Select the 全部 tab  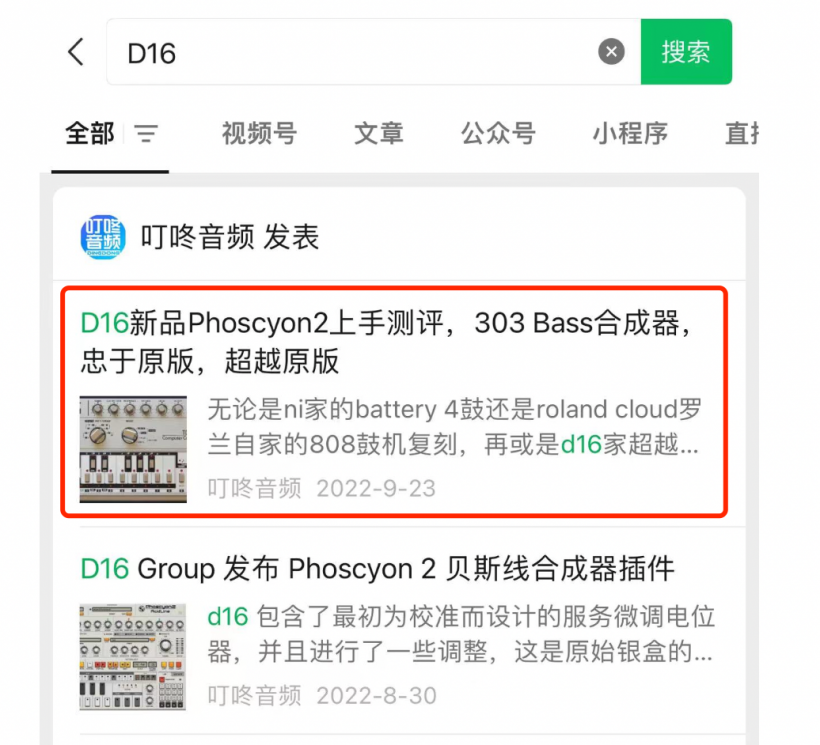(90, 133)
